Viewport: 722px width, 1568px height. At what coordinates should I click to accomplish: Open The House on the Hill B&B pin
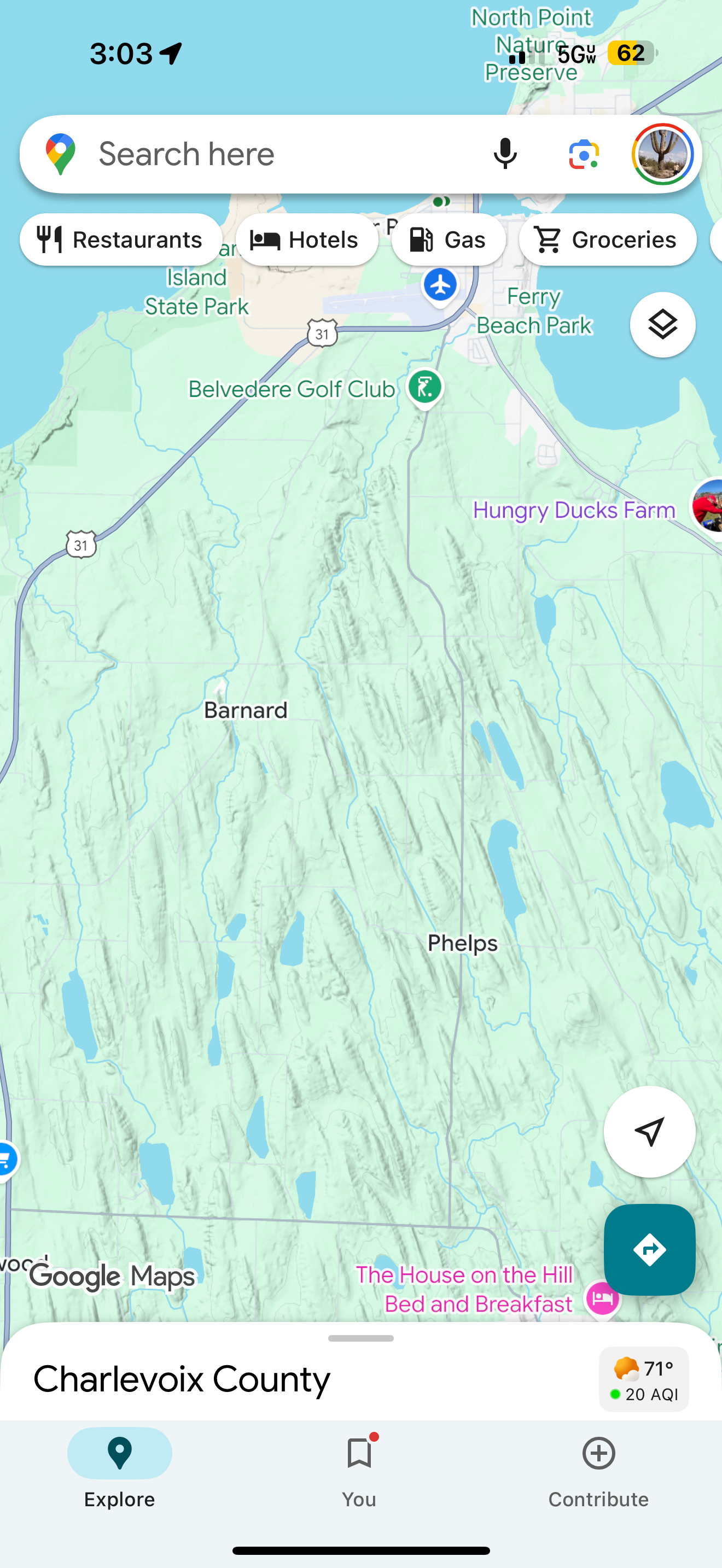(602, 1298)
